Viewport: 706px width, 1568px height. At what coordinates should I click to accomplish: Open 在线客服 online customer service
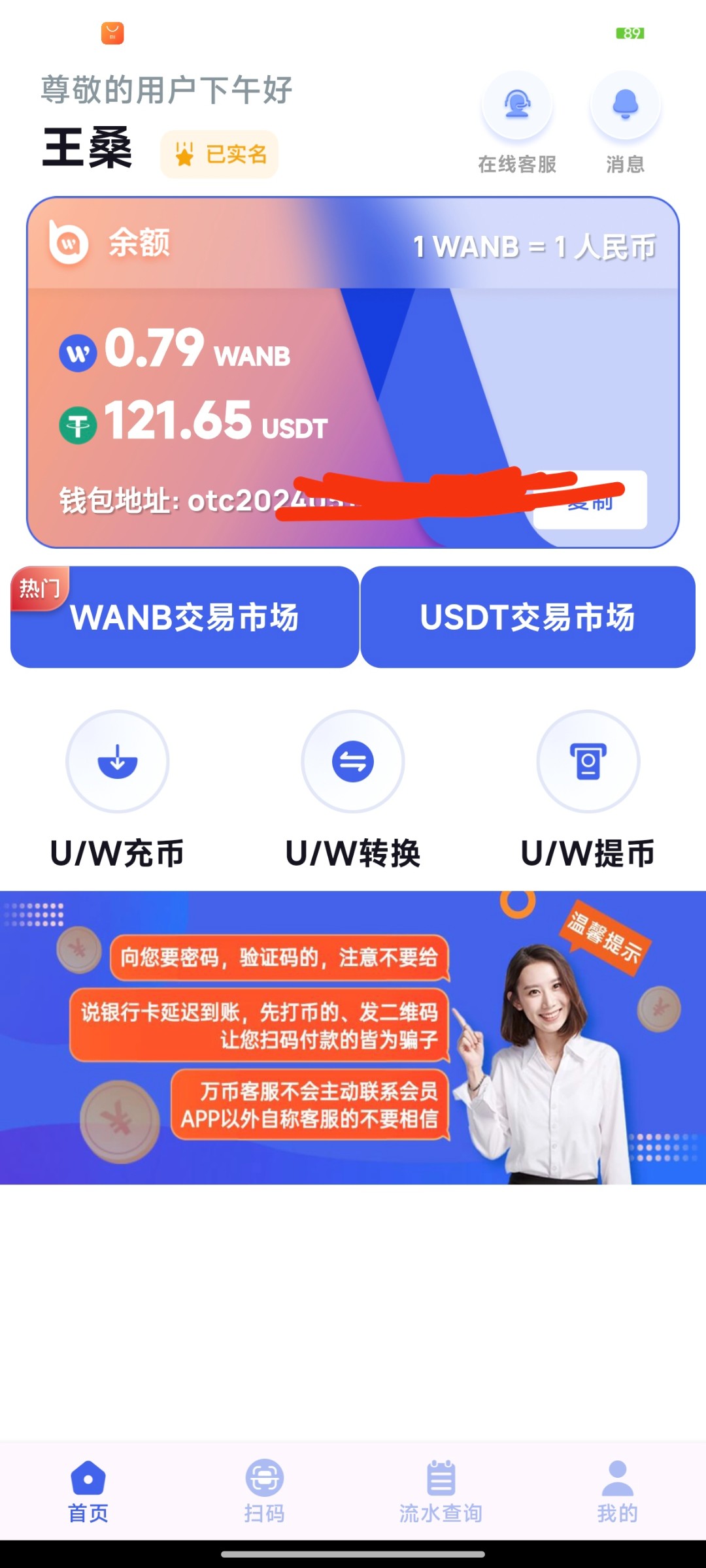click(x=517, y=106)
